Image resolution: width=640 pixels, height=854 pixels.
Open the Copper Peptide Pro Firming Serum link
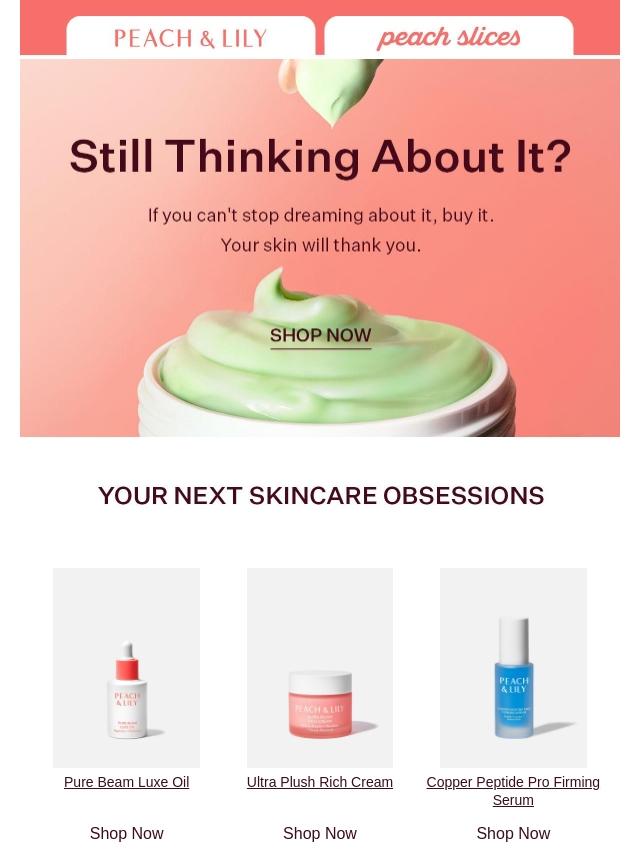pos(513,790)
